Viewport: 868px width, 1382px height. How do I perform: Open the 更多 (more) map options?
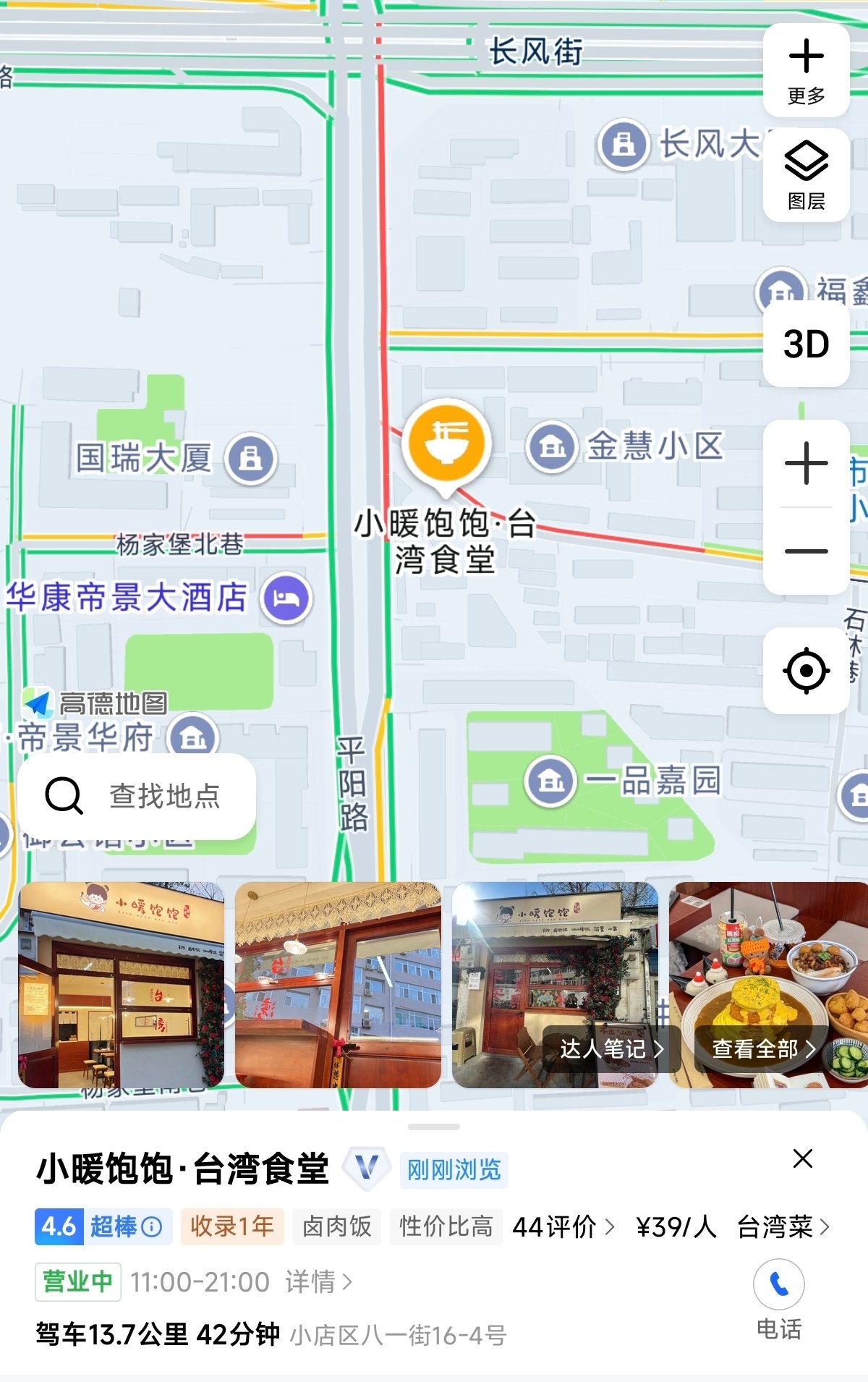pyautogui.click(x=806, y=70)
